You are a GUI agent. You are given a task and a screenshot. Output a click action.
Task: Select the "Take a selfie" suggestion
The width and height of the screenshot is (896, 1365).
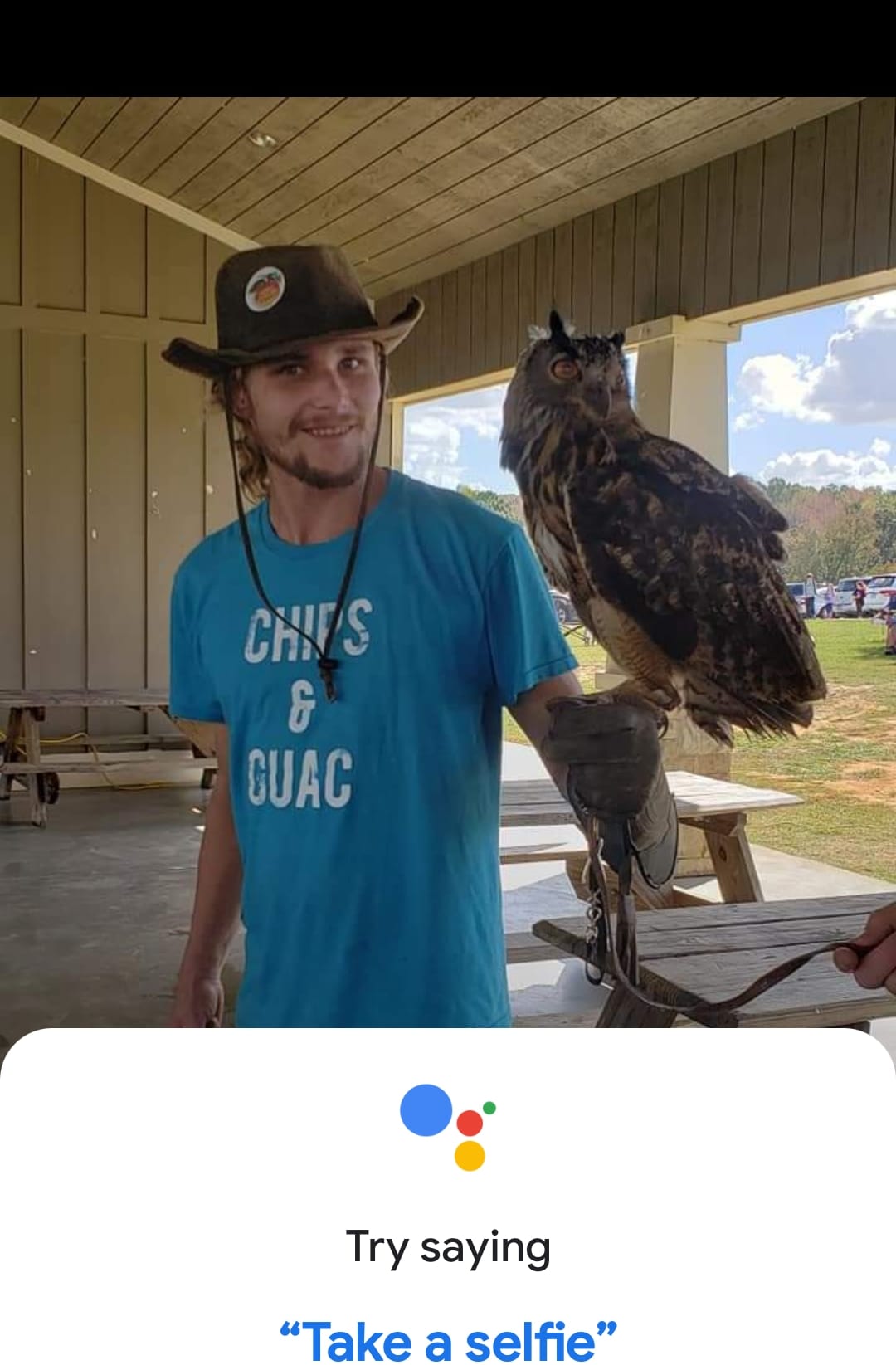pos(448,1339)
